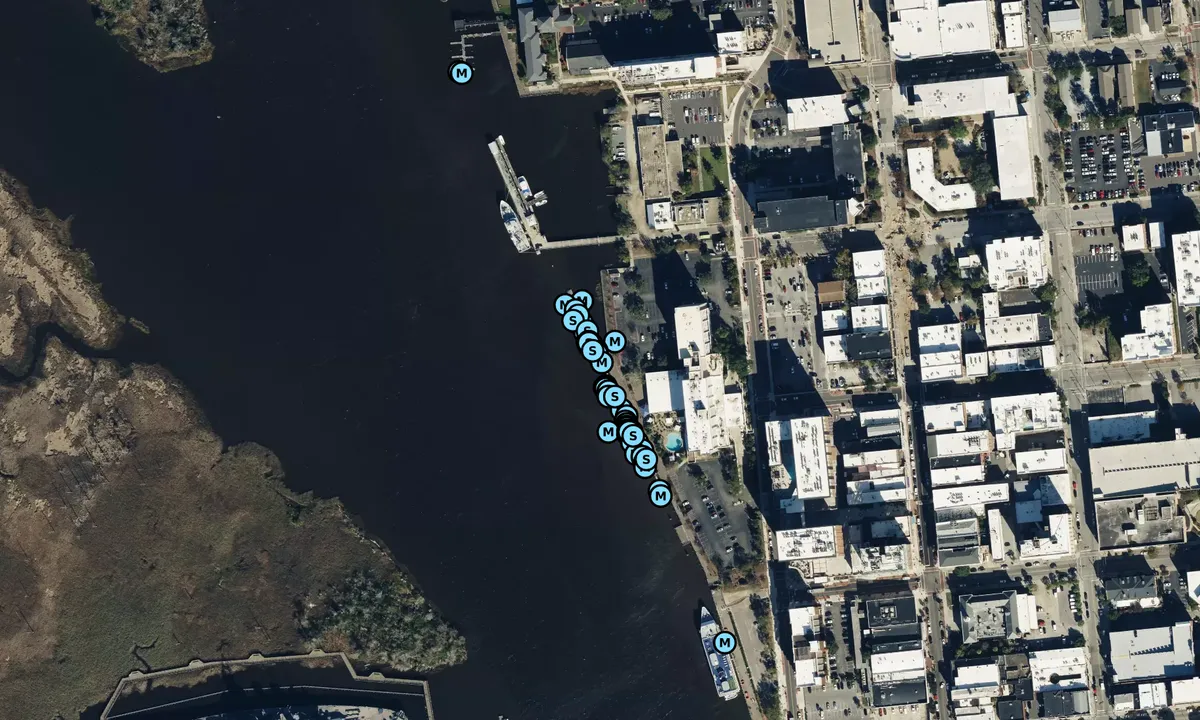
Task: Select the M marker in the water beside the pool
Action: click(608, 432)
